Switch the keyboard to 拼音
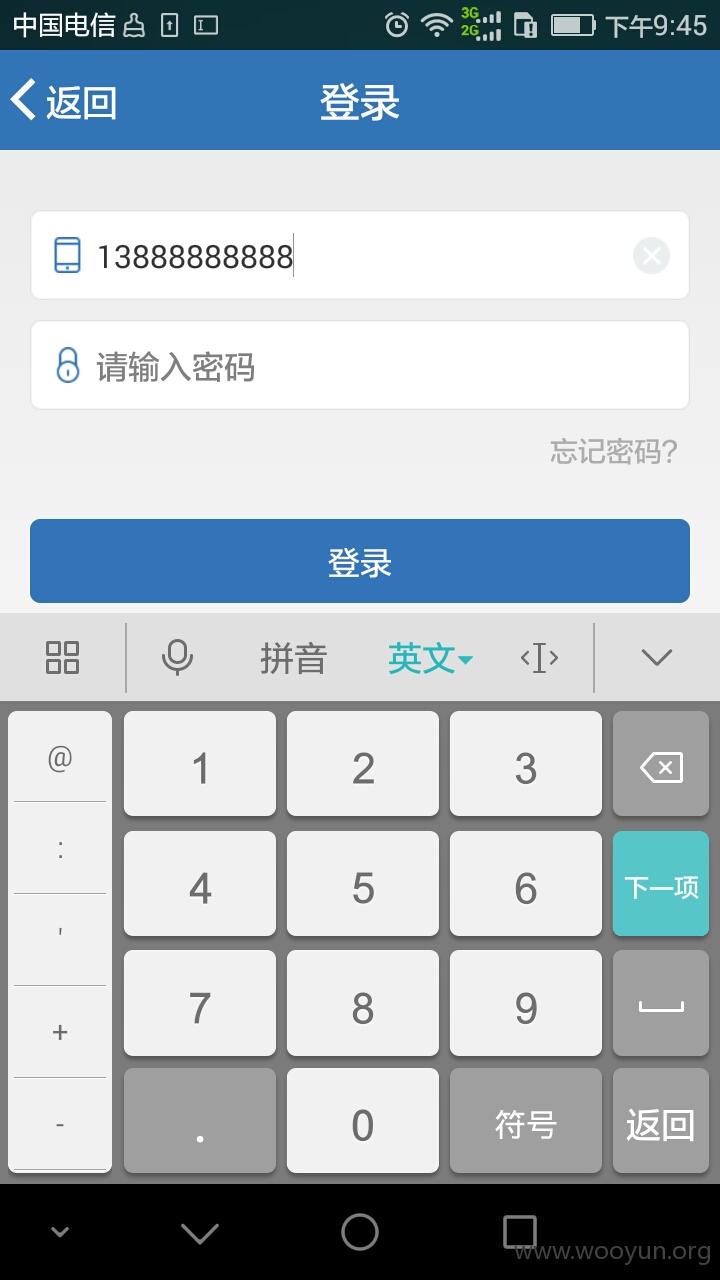Image resolution: width=720 pixels, height=1280 pixels. click(x=293, y=658)
